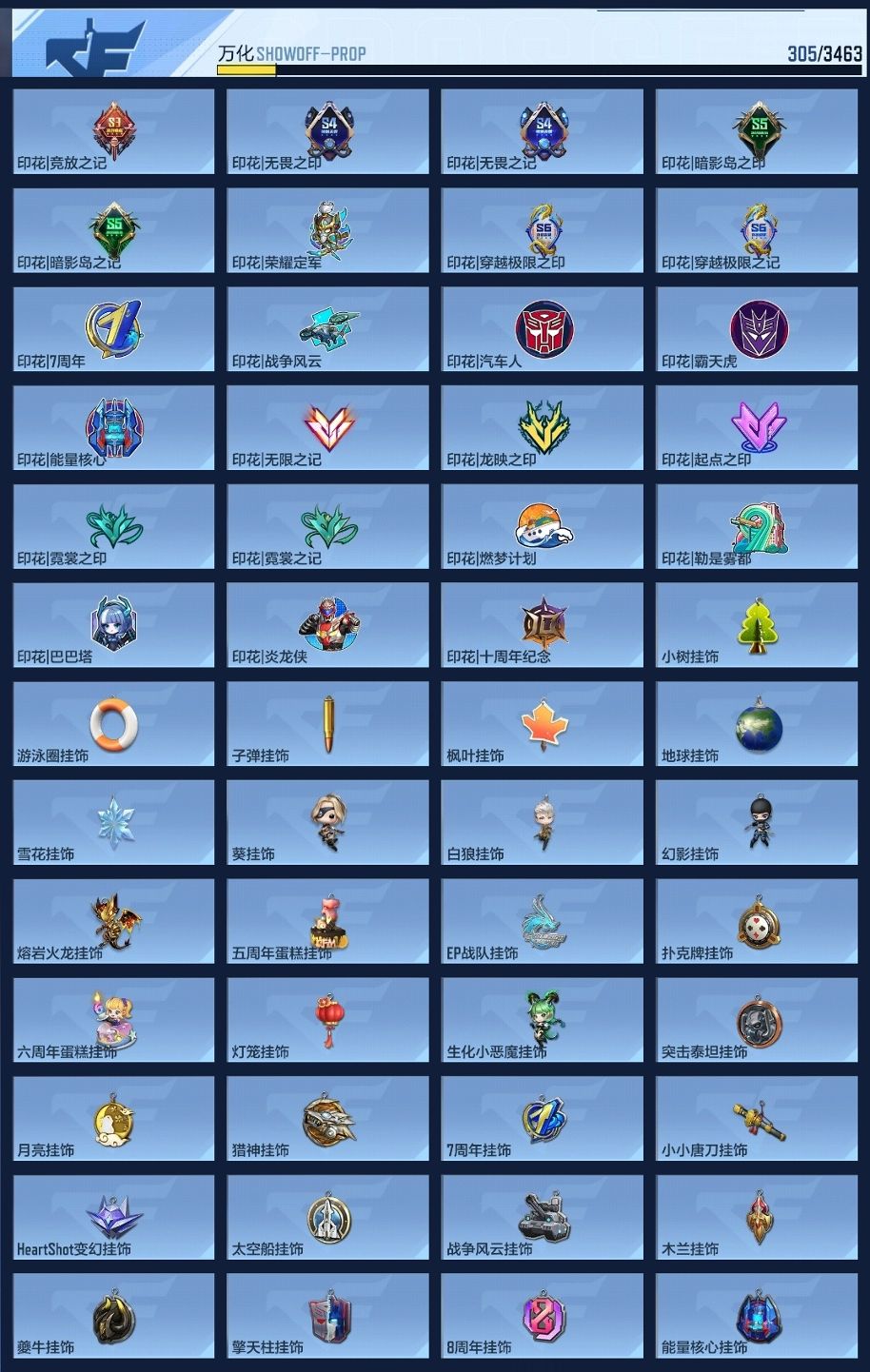Select the 印花|龙映之印 item
The height and width of the screenshot is (1372, 870).
click(543, 428)
